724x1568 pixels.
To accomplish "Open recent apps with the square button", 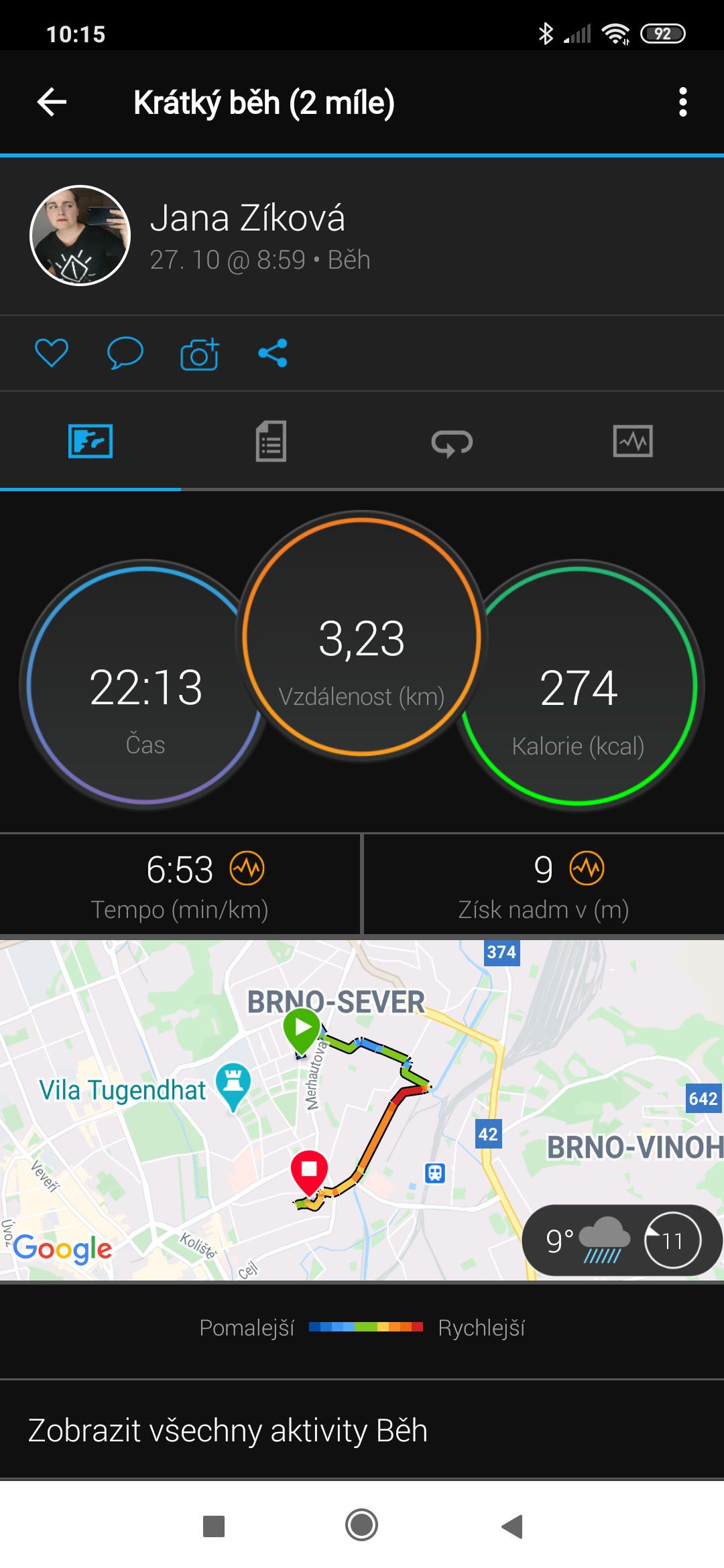I will point(214,1526).
